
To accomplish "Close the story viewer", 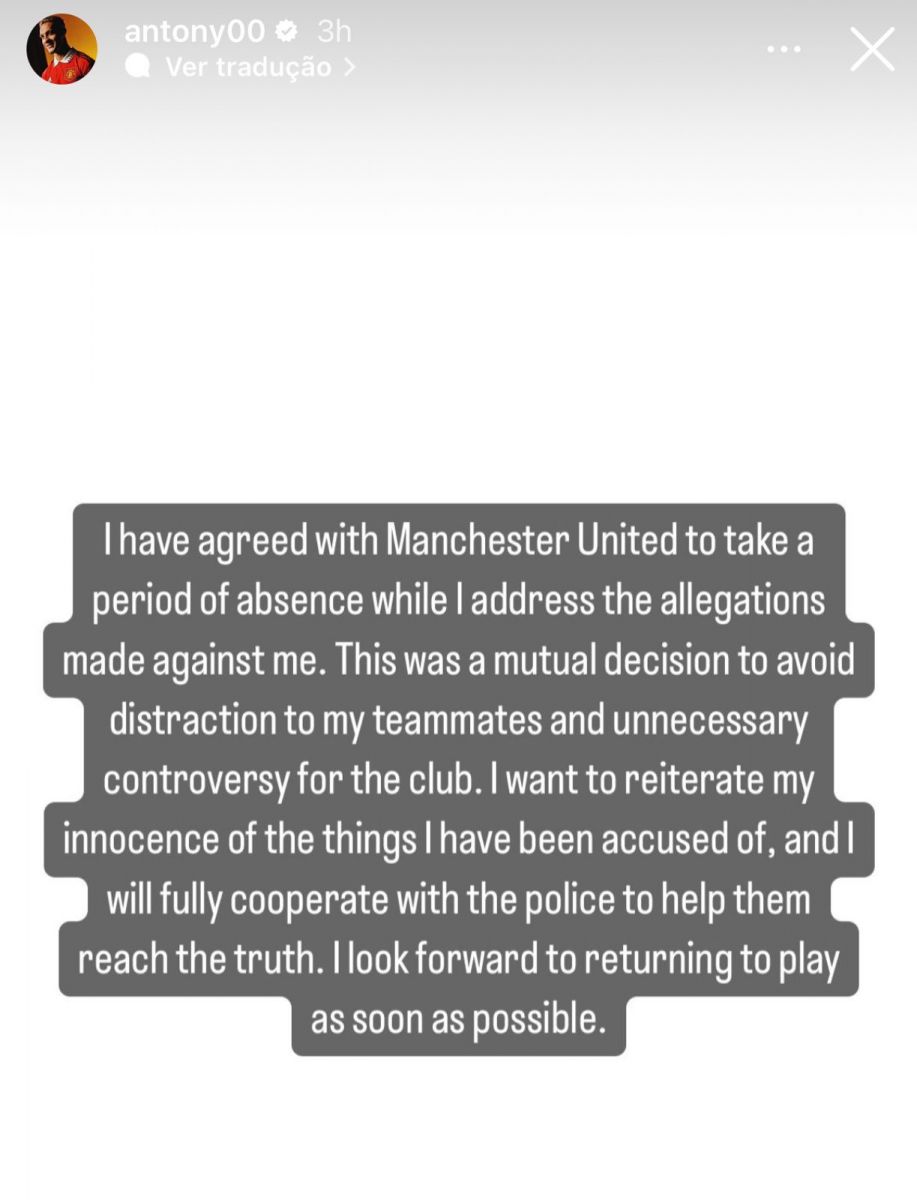I will click(x=872, y=49).
